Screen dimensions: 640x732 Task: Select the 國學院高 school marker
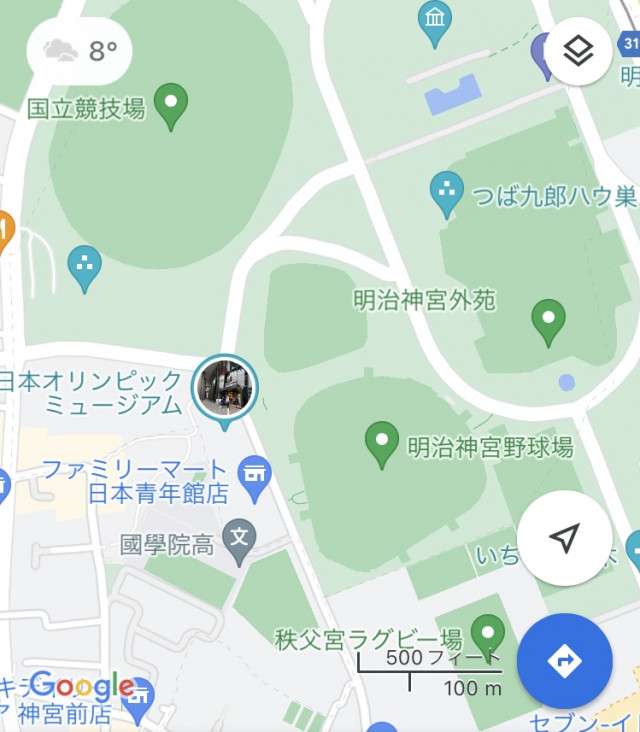tap(238, 539)
